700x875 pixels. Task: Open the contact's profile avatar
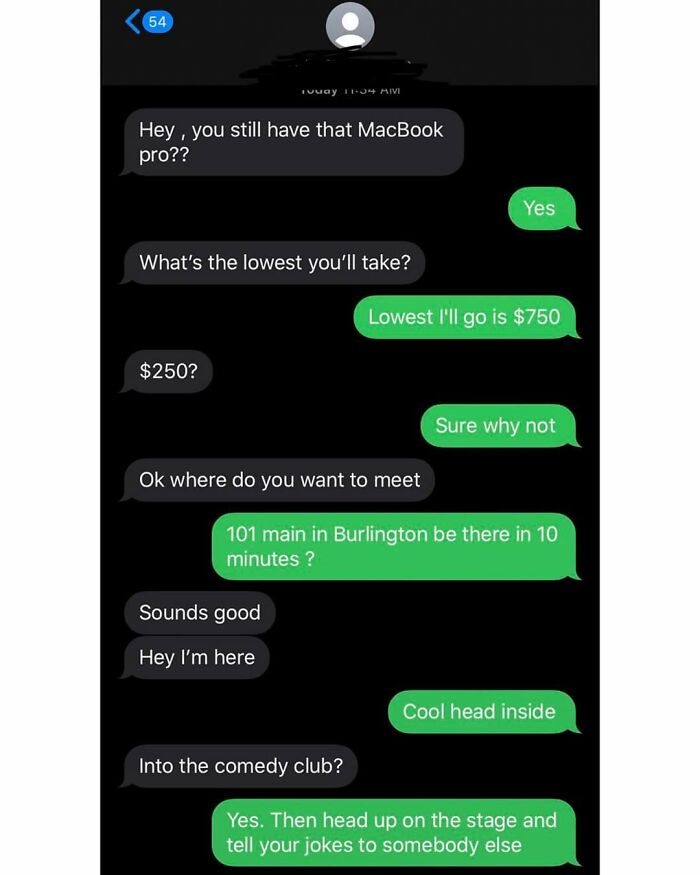(350, 26)
